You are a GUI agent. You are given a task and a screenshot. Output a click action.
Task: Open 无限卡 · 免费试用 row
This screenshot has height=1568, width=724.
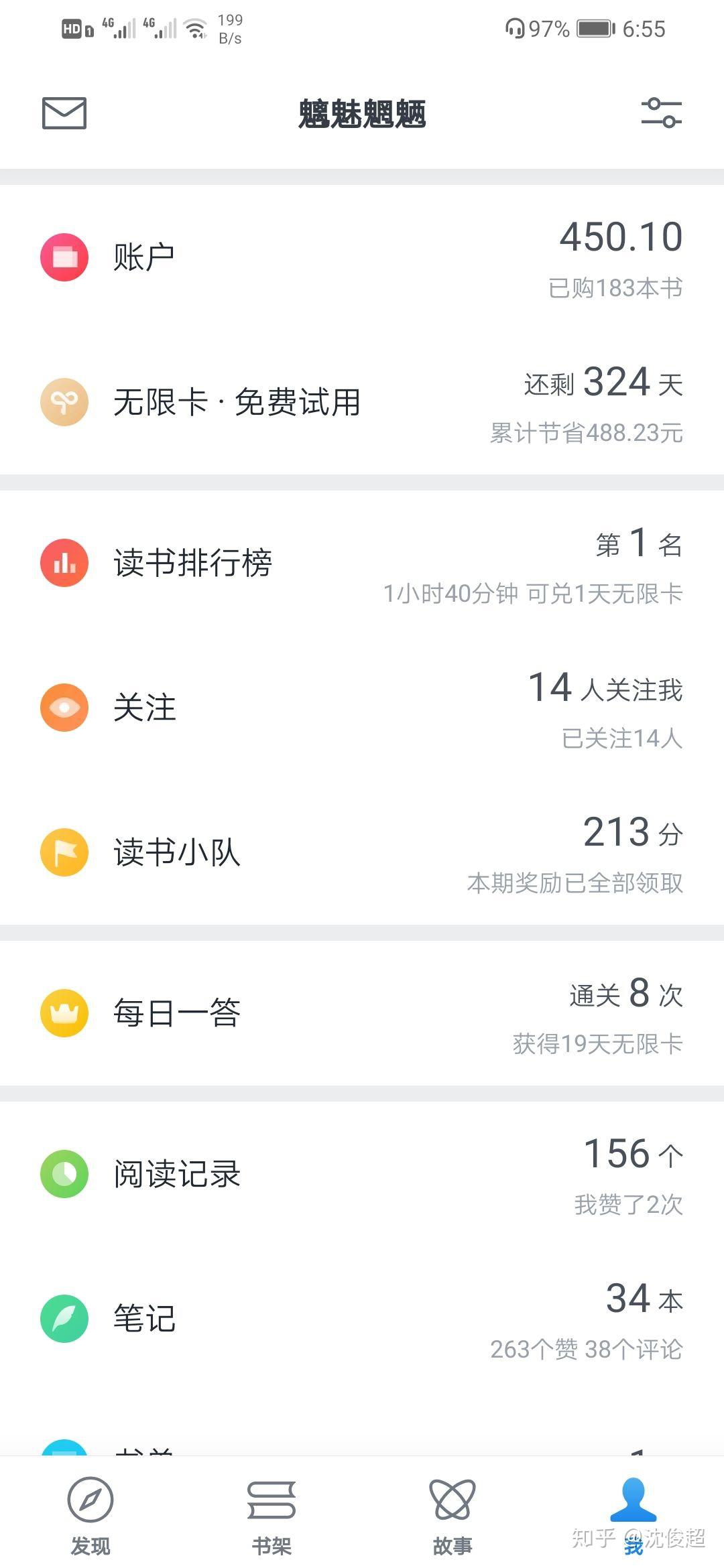point(362,403)
